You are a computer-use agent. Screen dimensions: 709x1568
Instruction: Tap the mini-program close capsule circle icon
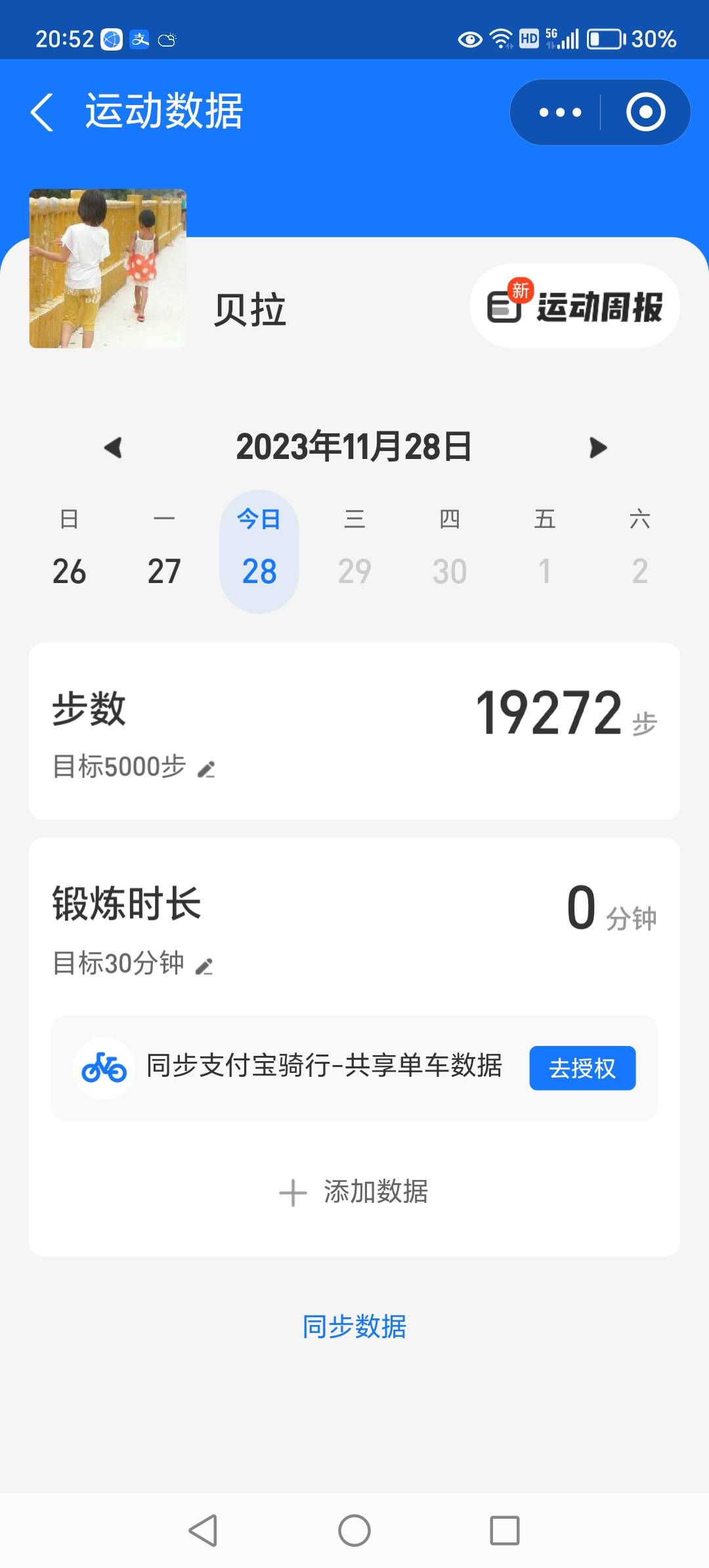click(645, 112)
